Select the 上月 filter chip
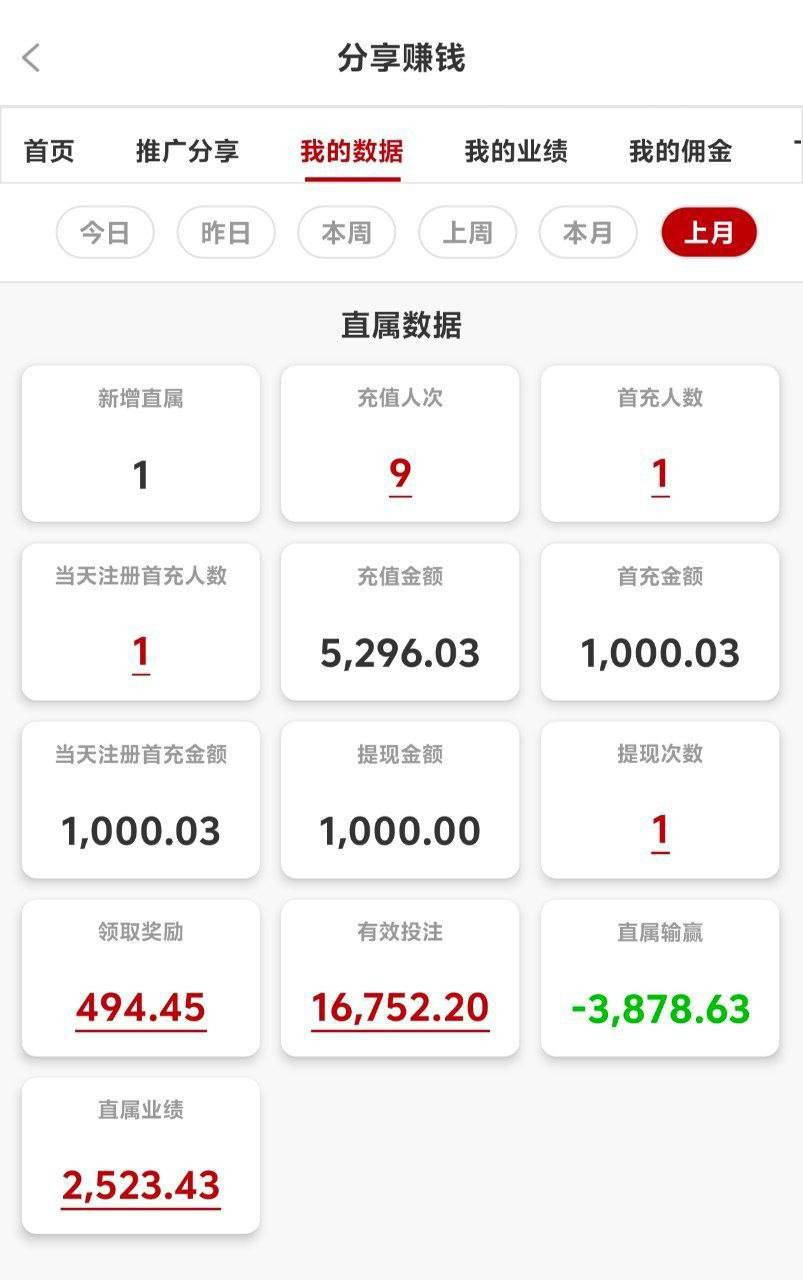 click(x=709, y=233)
